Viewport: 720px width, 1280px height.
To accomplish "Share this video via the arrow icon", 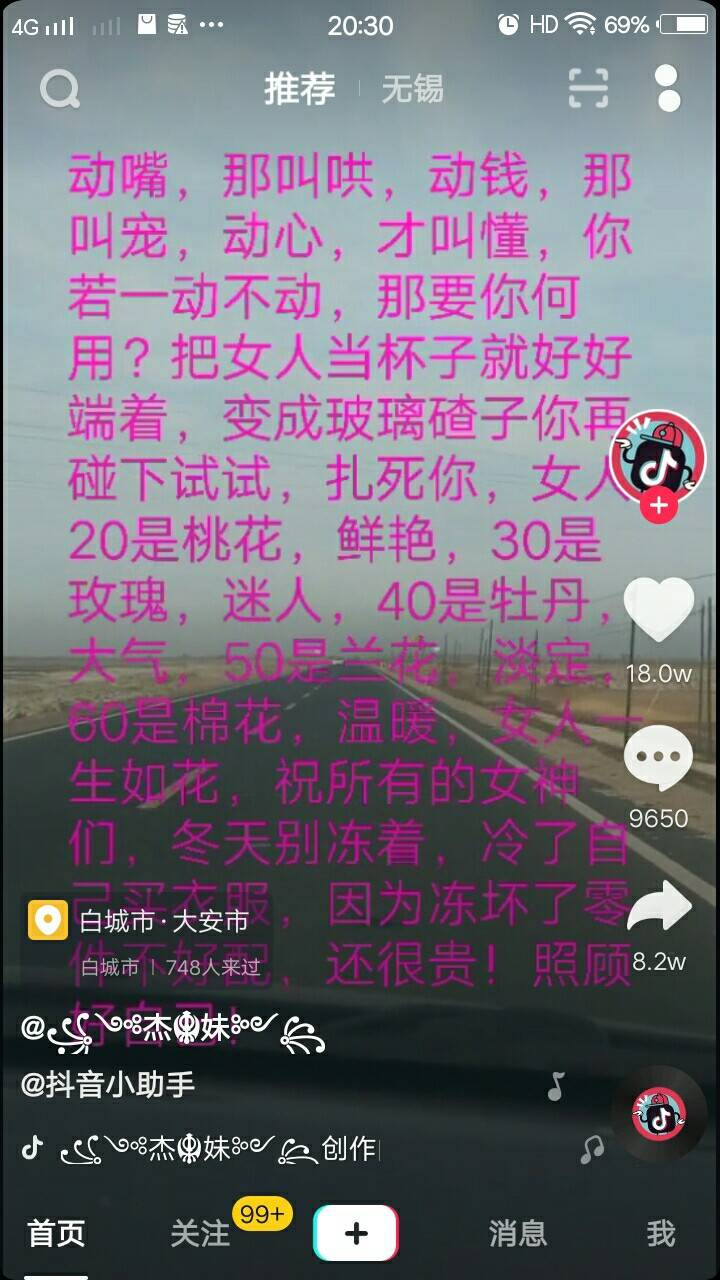I will tap(658, 908).
